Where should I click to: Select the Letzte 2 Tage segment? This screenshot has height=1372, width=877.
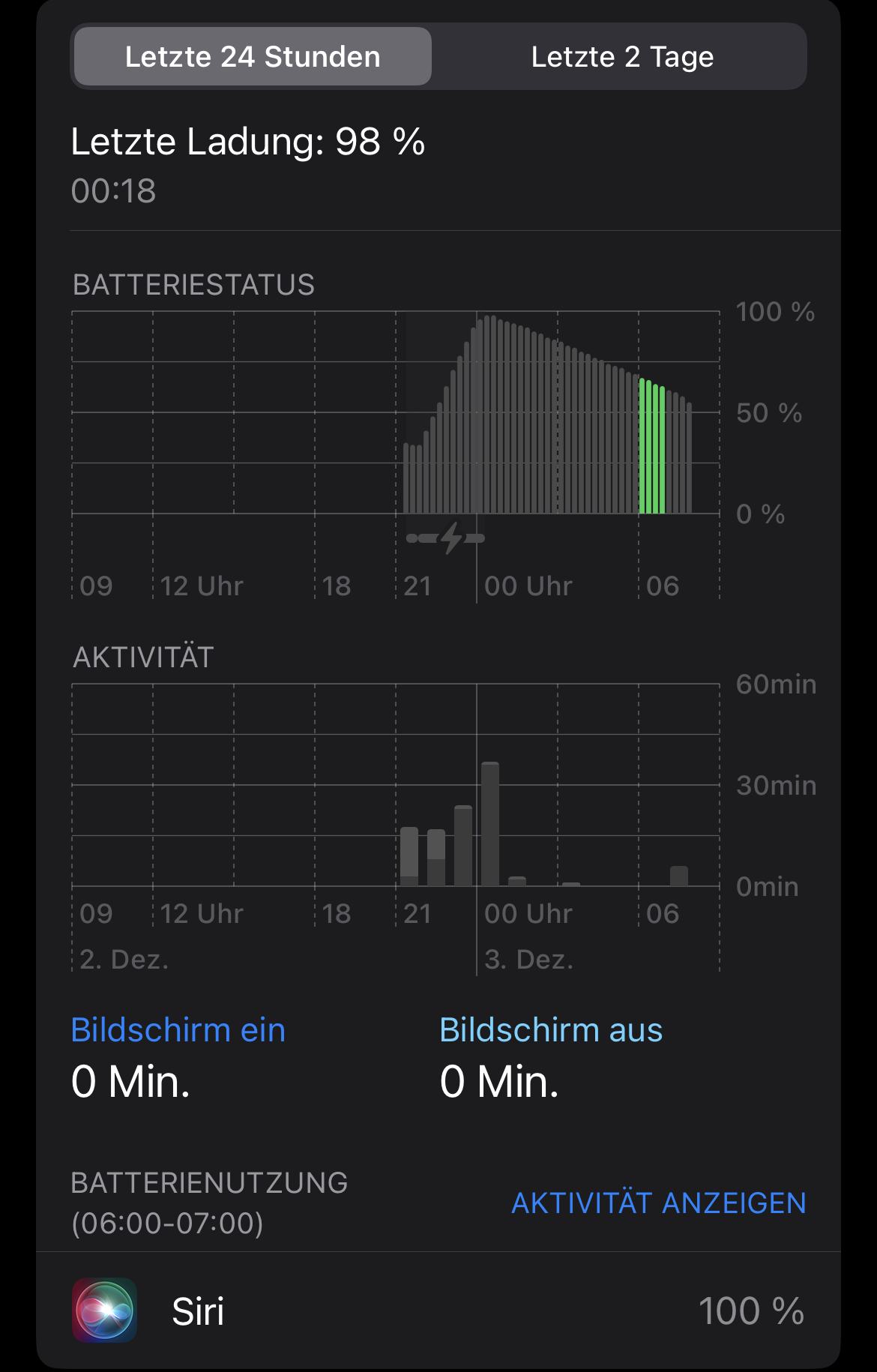pyautogui.click(x=621, y=57)
